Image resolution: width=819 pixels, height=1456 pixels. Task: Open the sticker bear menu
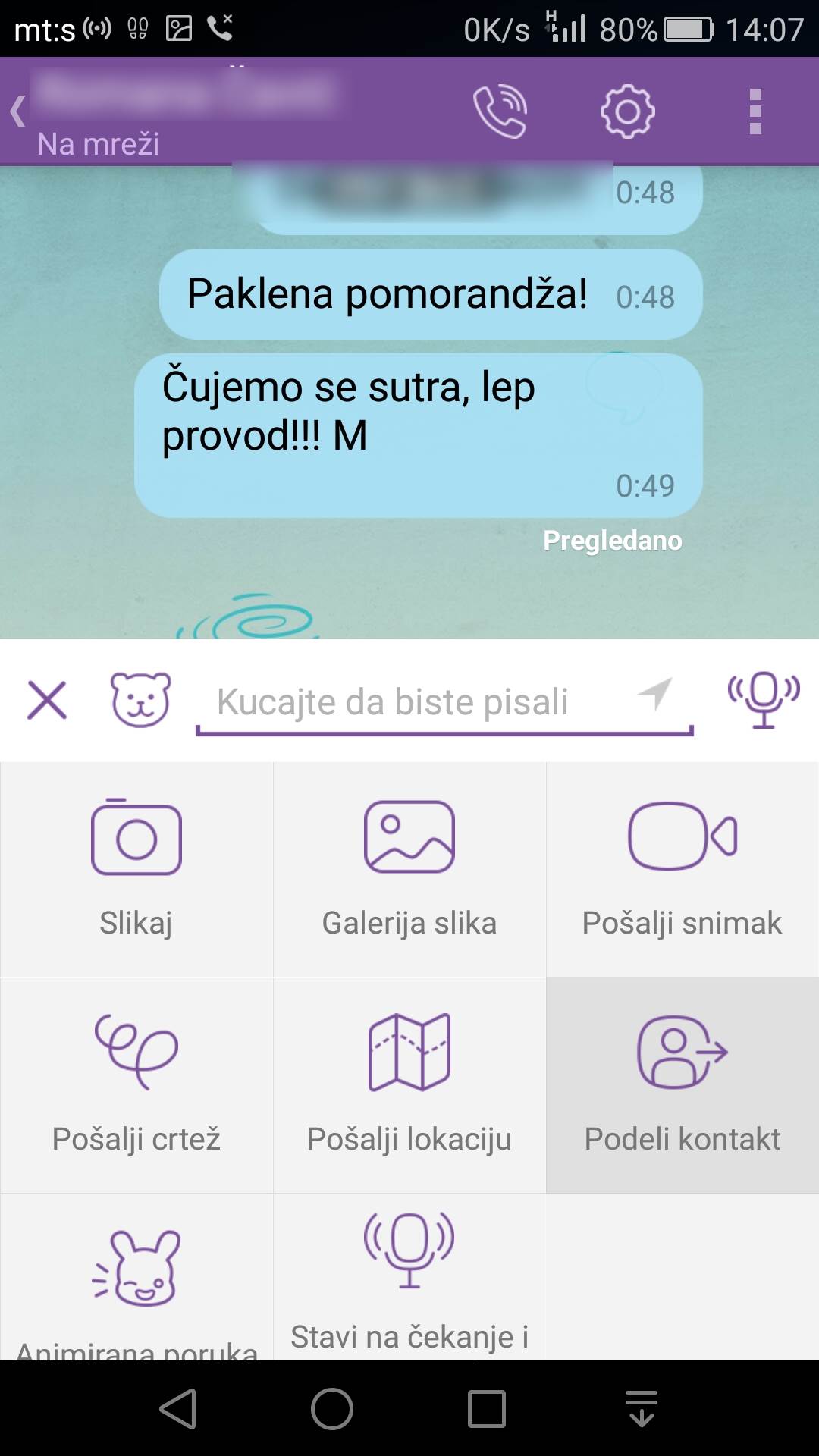[141, 699]
